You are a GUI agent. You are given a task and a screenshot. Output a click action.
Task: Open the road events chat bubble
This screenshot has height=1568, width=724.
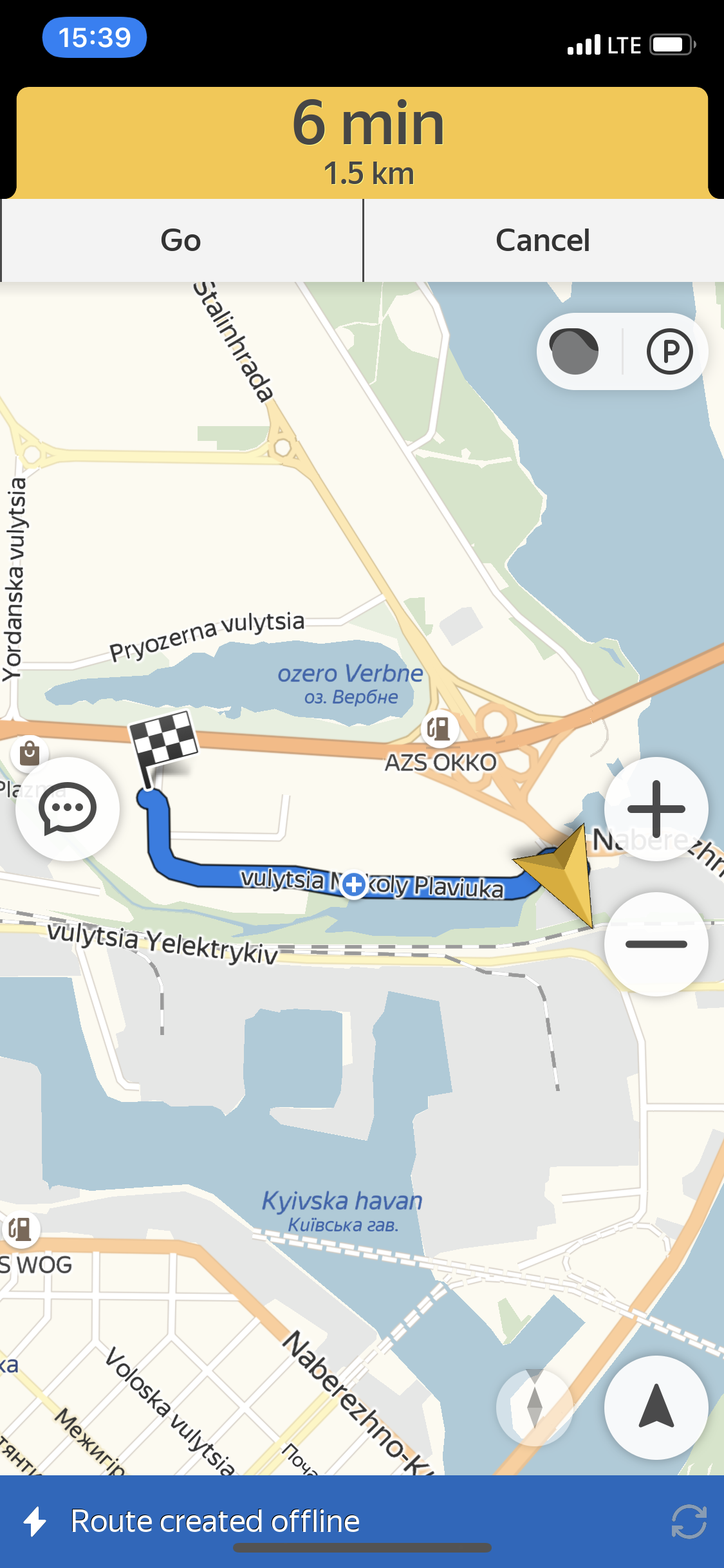point(68,808)
